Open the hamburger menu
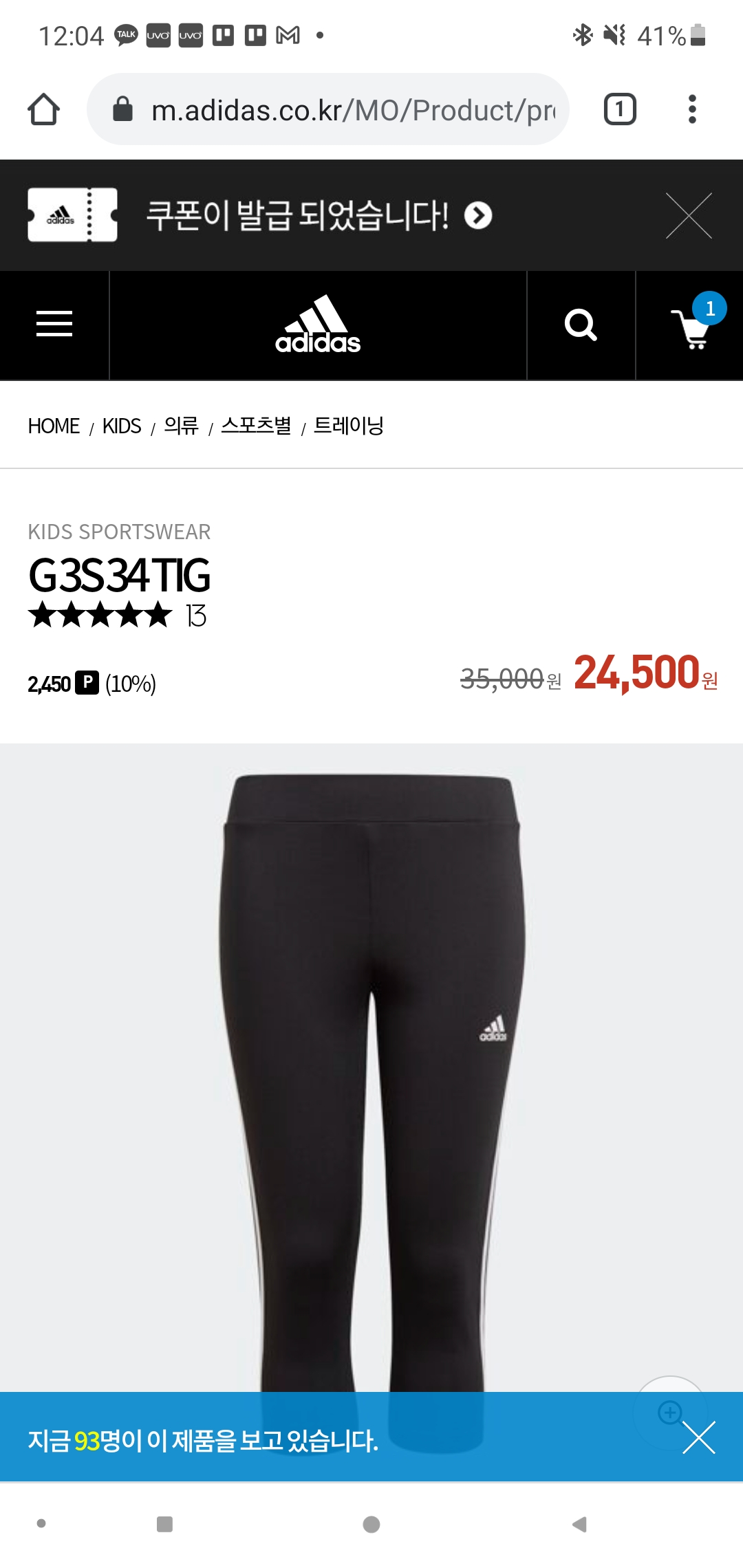Viewport: 743px width, 1568px height. pyautogui.click(x=54, y=324)
